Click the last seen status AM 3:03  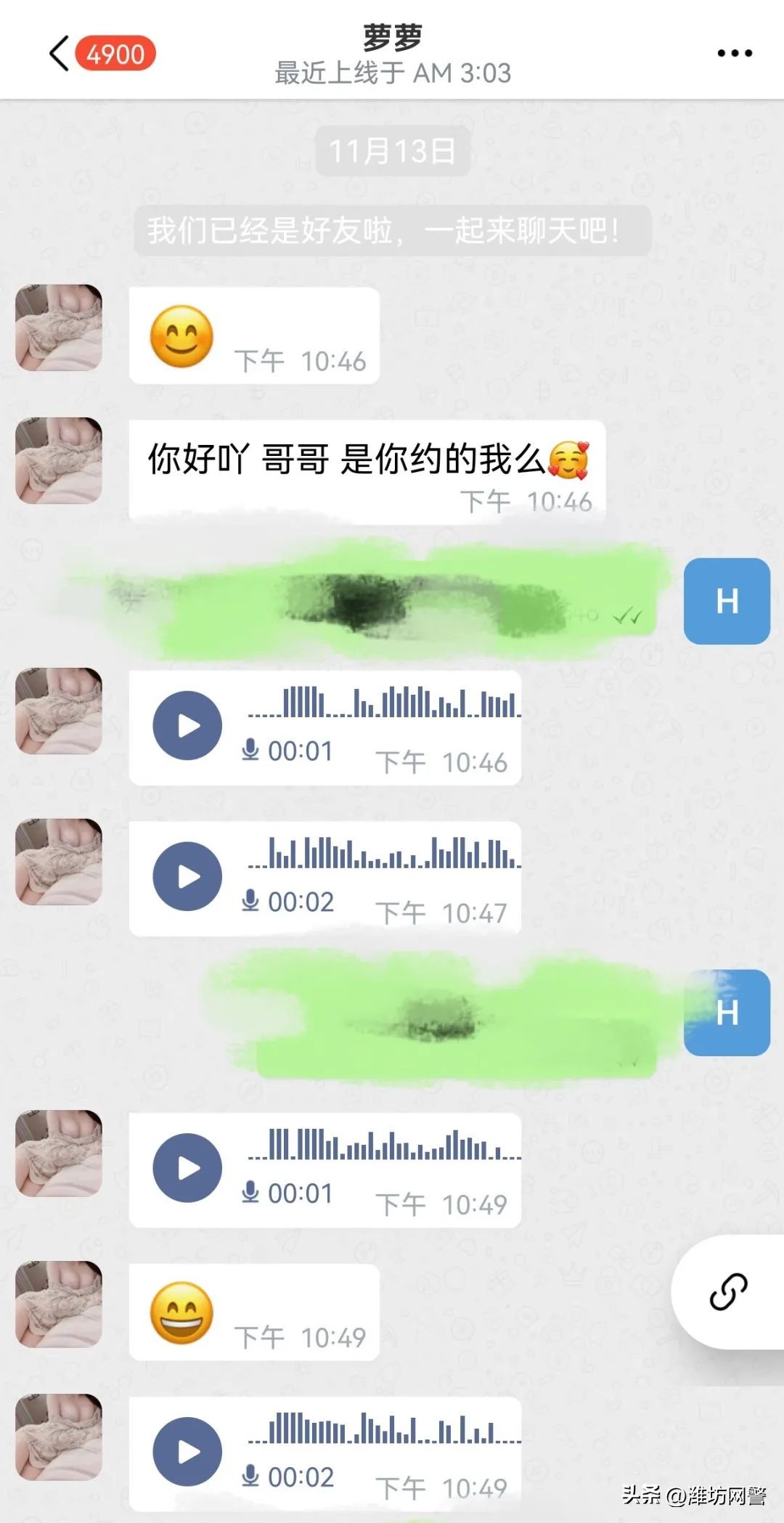[x=392, y=73]
